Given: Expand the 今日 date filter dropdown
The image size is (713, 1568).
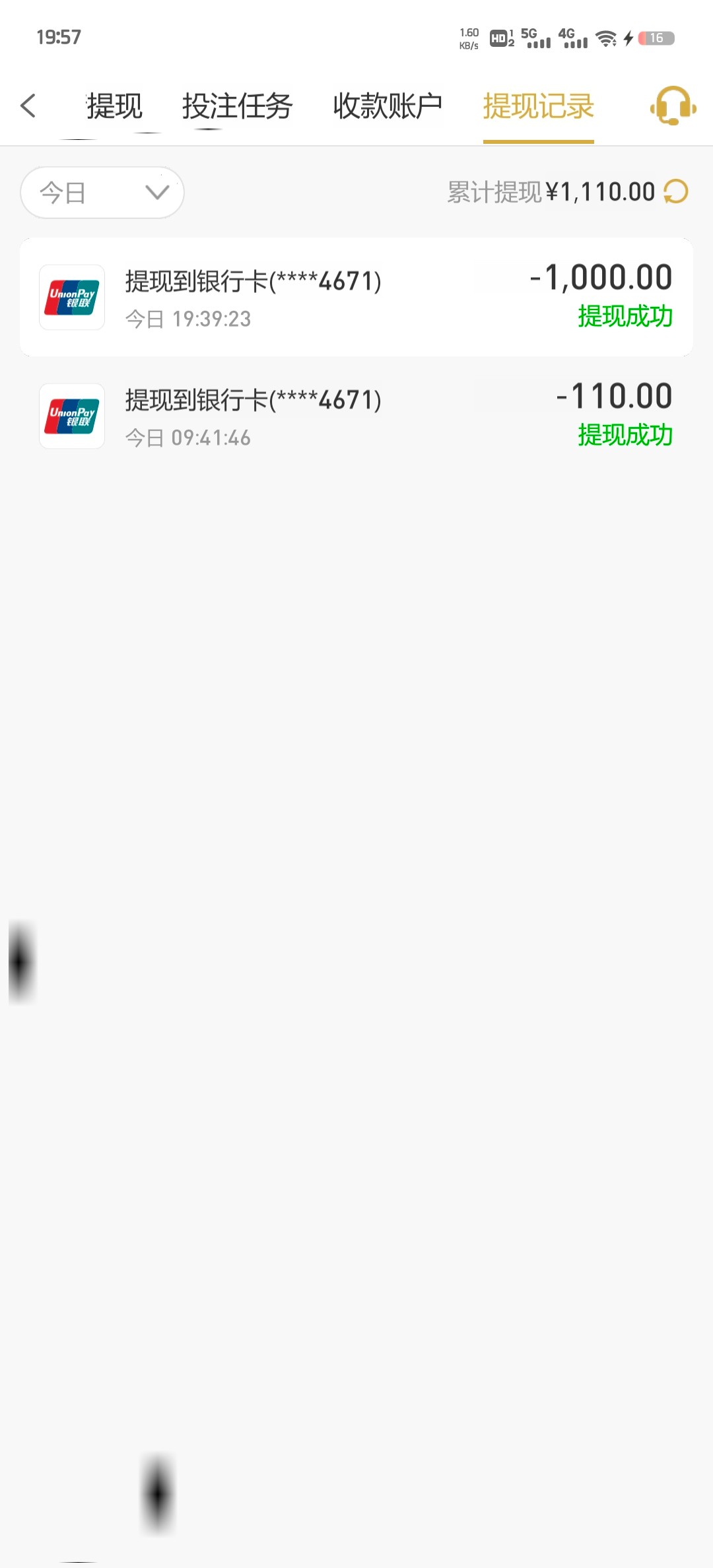Looking at the screenshot, I should click(102, 193).
